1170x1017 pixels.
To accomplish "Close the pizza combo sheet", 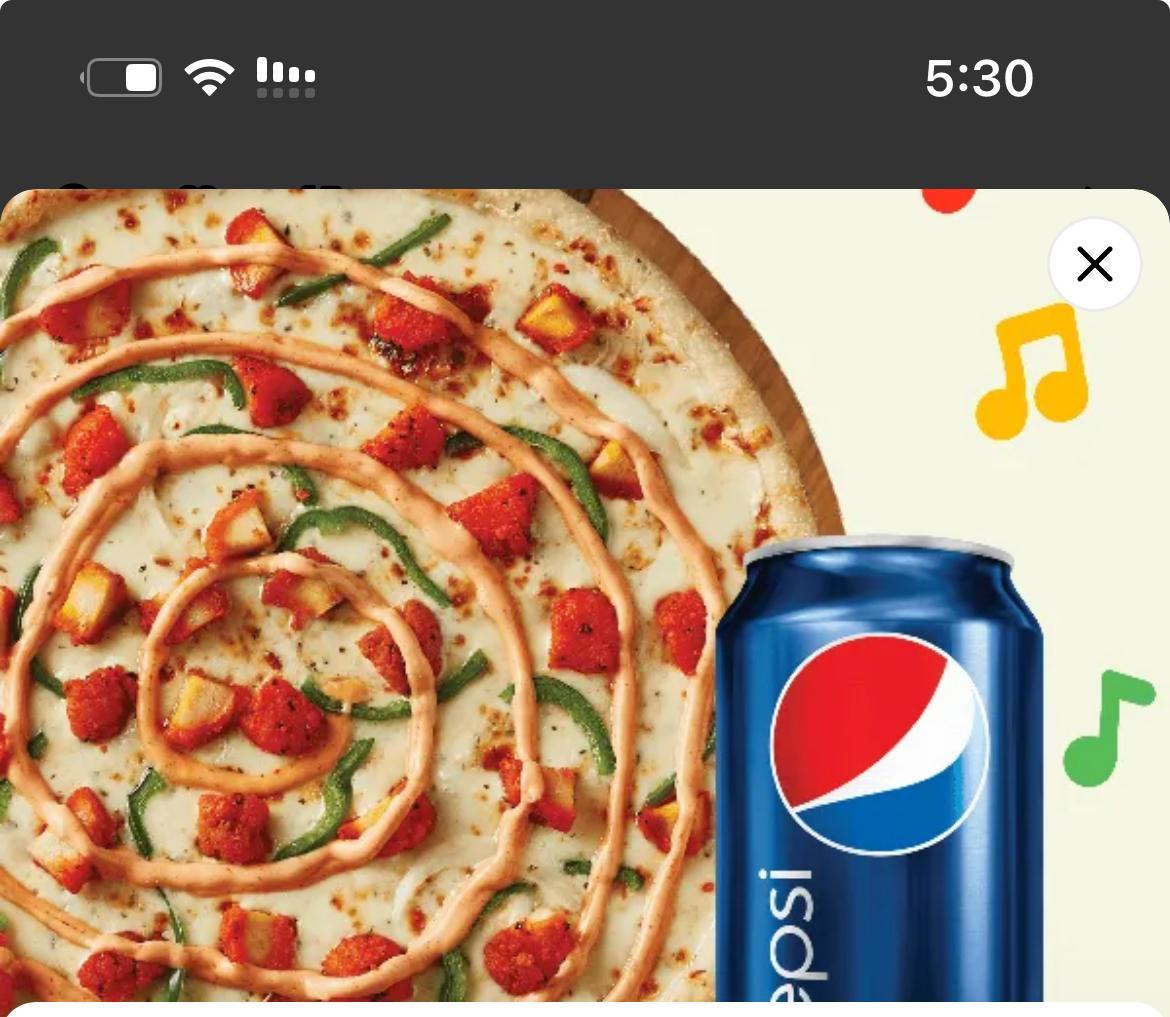I will 1095,265.
